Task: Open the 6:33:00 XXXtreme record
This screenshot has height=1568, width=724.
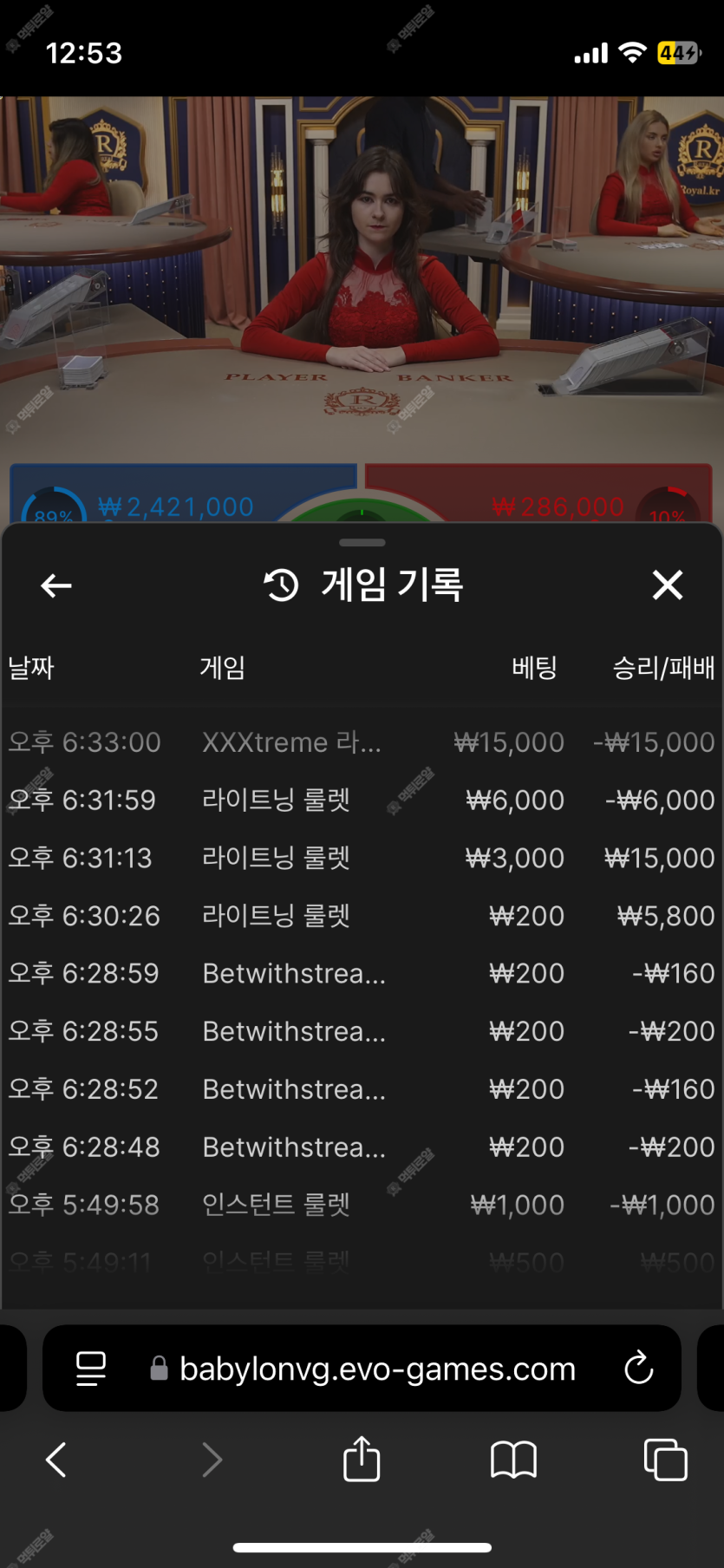Action: point(362,742)
